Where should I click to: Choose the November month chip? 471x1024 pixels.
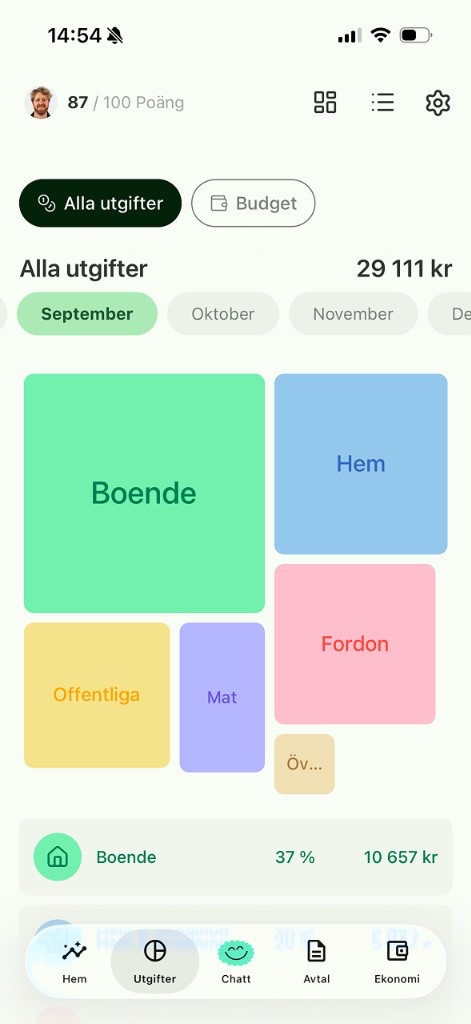(x=353, y=313)
